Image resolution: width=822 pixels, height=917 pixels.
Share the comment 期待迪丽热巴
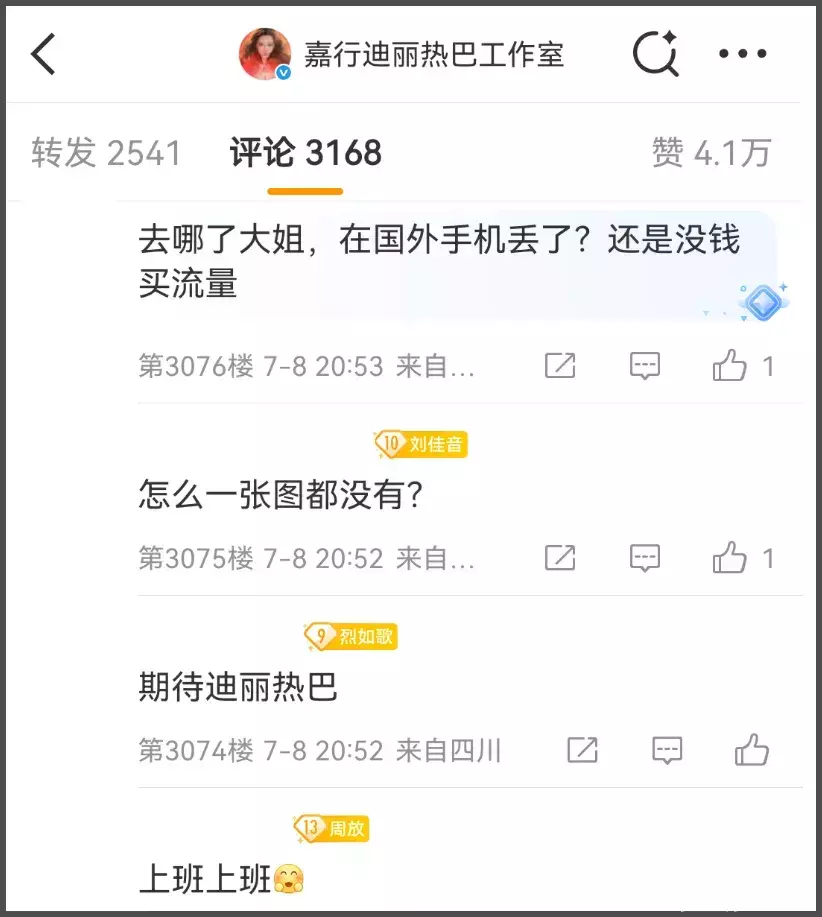click(x=582, y=749)
